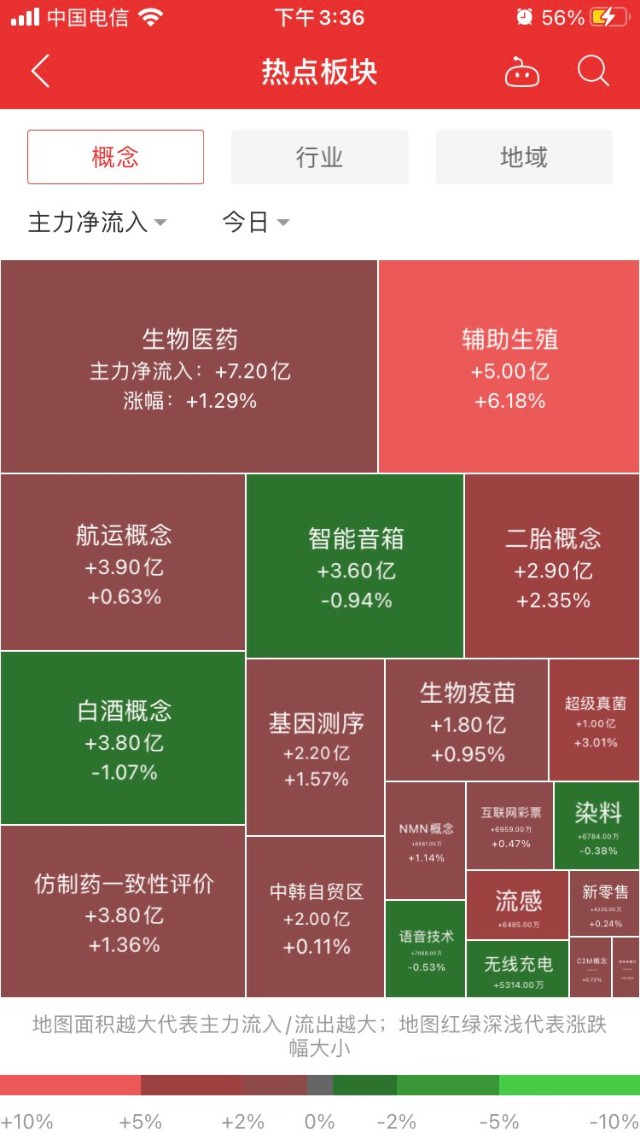
Task: Open the 智能音箱 block
Action: 355,565
